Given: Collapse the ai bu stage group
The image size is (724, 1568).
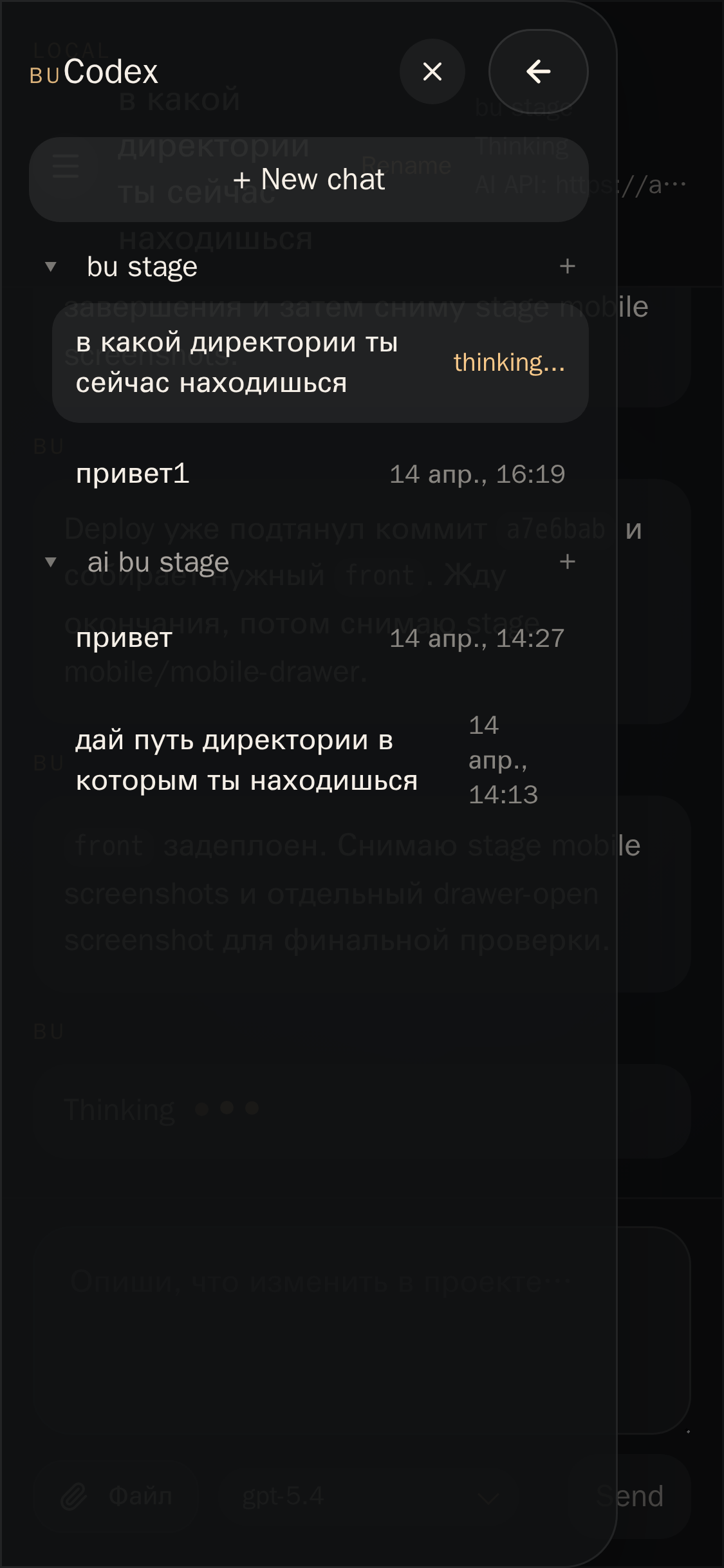Looking at the screenshot, I should tap(51, 563).
